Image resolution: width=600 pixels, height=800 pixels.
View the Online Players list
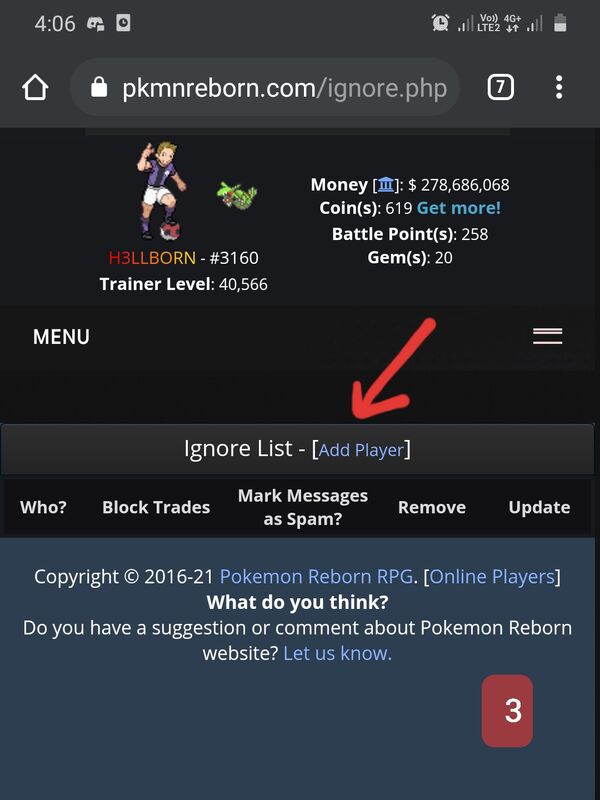(492, 577)
